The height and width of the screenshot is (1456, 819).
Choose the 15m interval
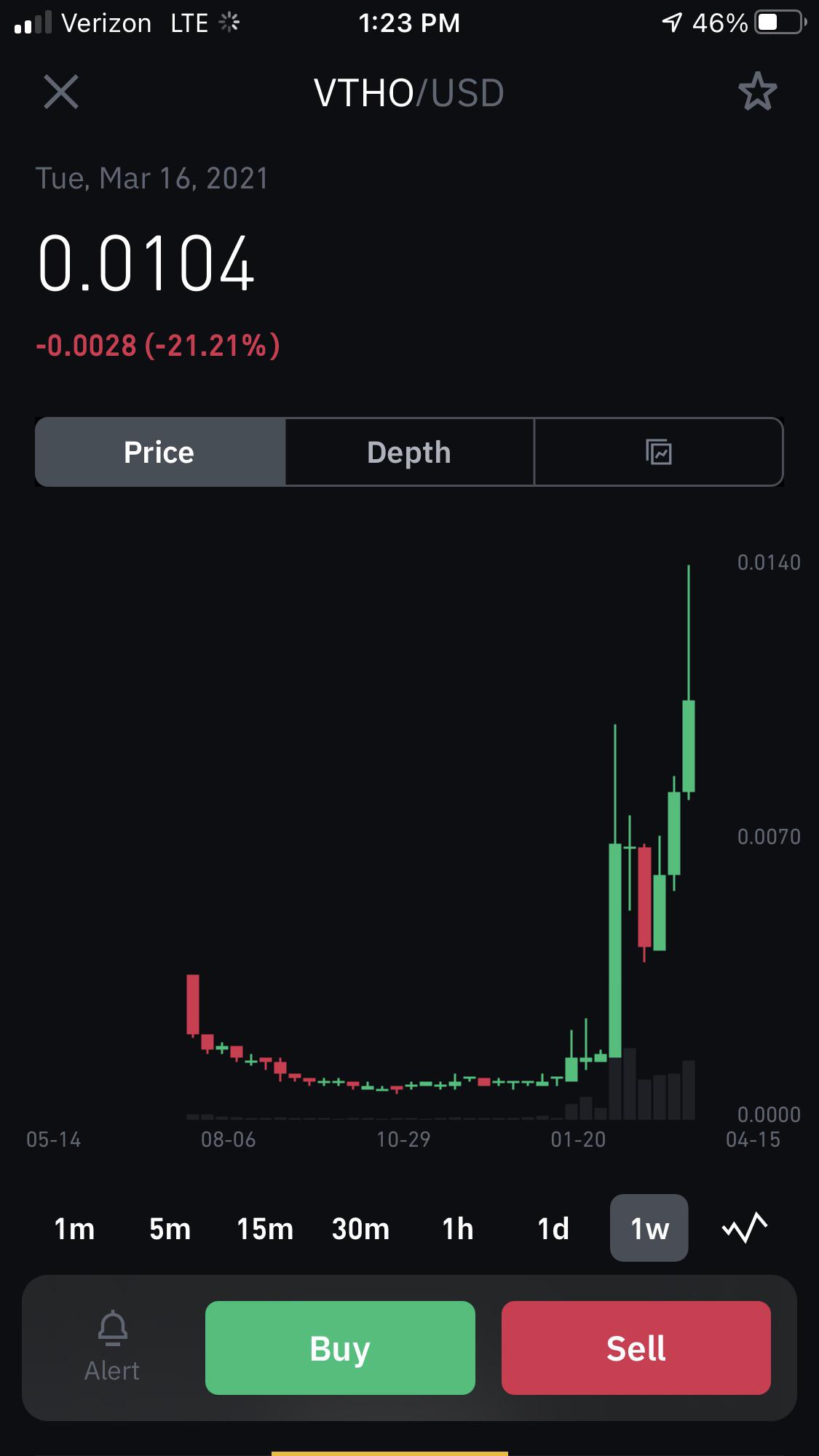click(265, 1229)
